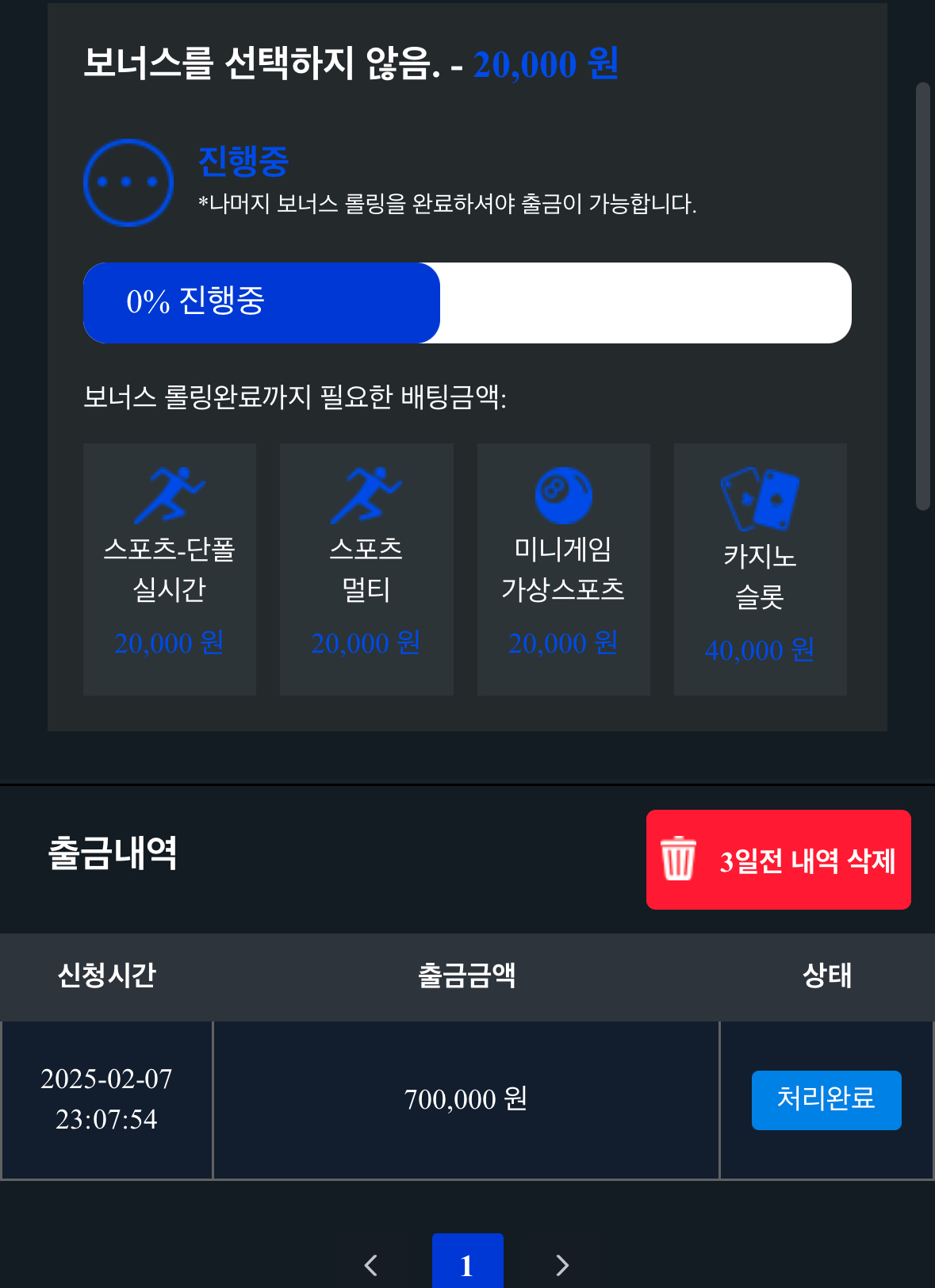935x1288 pixels.
Task: Go to the previous page arrow
Action: pyautogui.click(x=371, y=1264)
